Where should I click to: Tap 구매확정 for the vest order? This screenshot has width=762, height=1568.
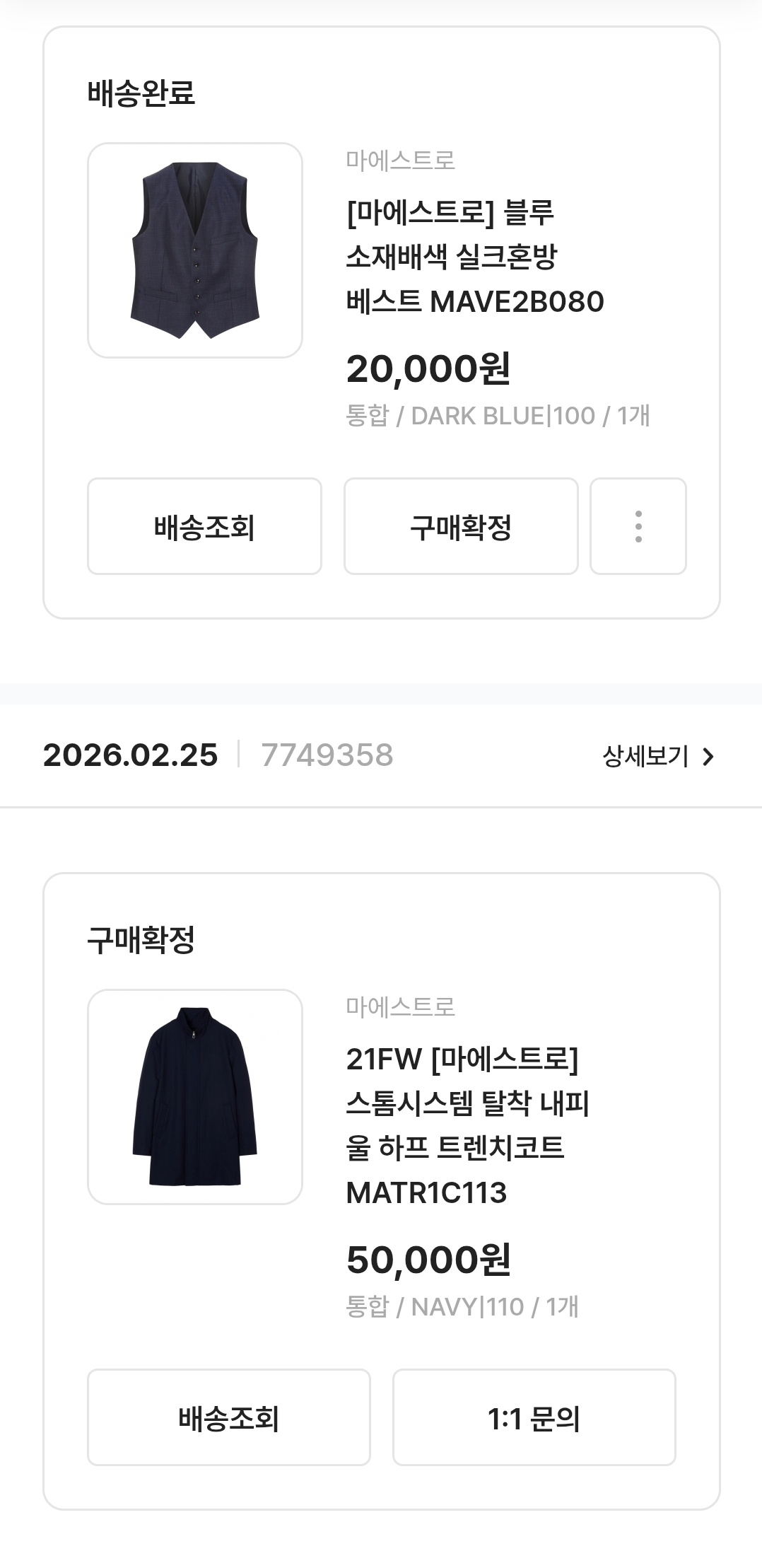tap(461, 526)
